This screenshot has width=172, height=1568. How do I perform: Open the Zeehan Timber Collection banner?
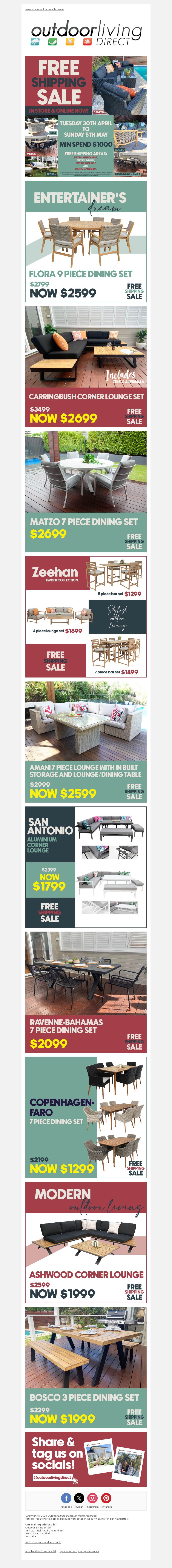click(x=86, y=617)
